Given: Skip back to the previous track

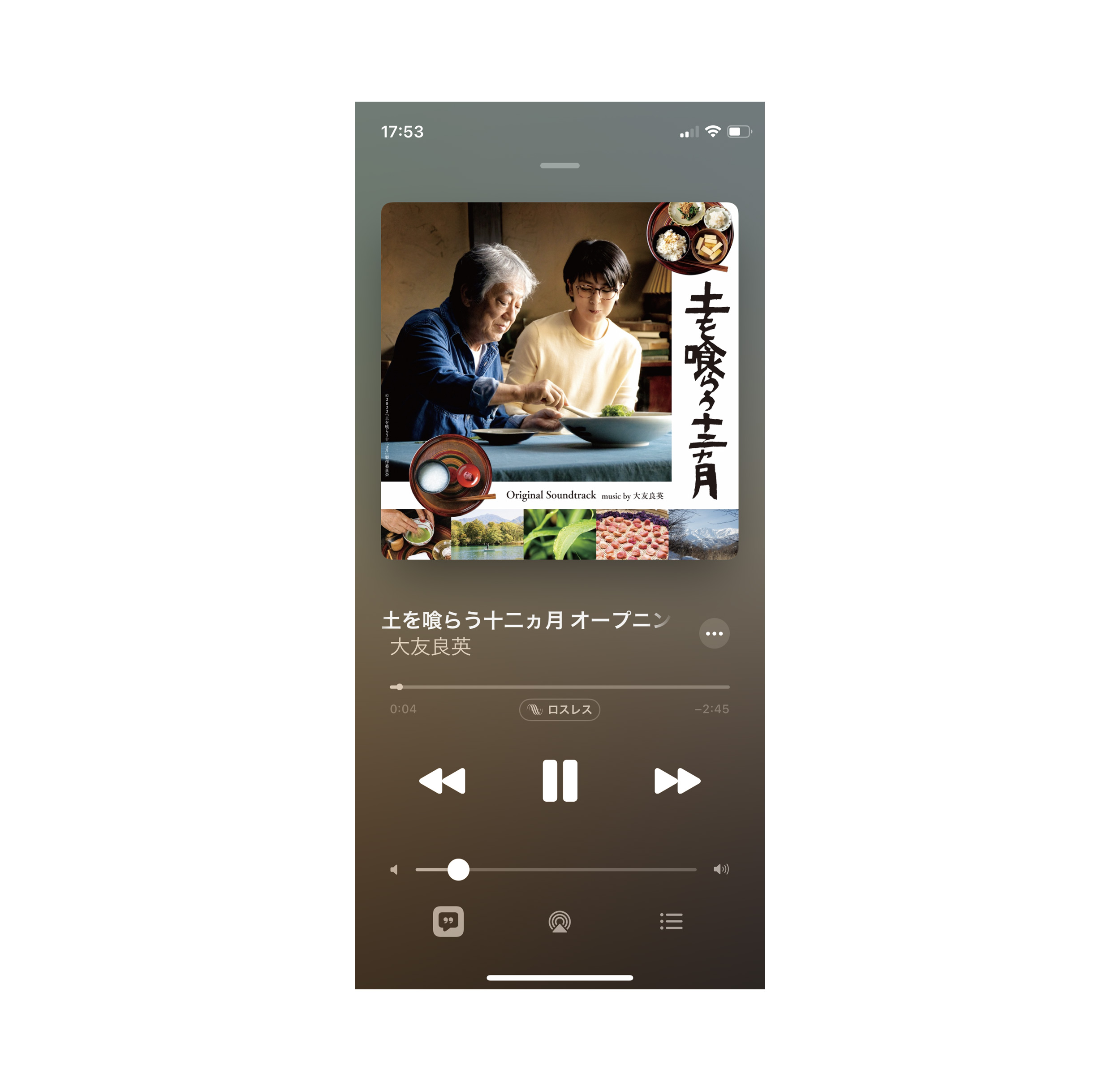Looking at the screenshot, I should point(442,781).
